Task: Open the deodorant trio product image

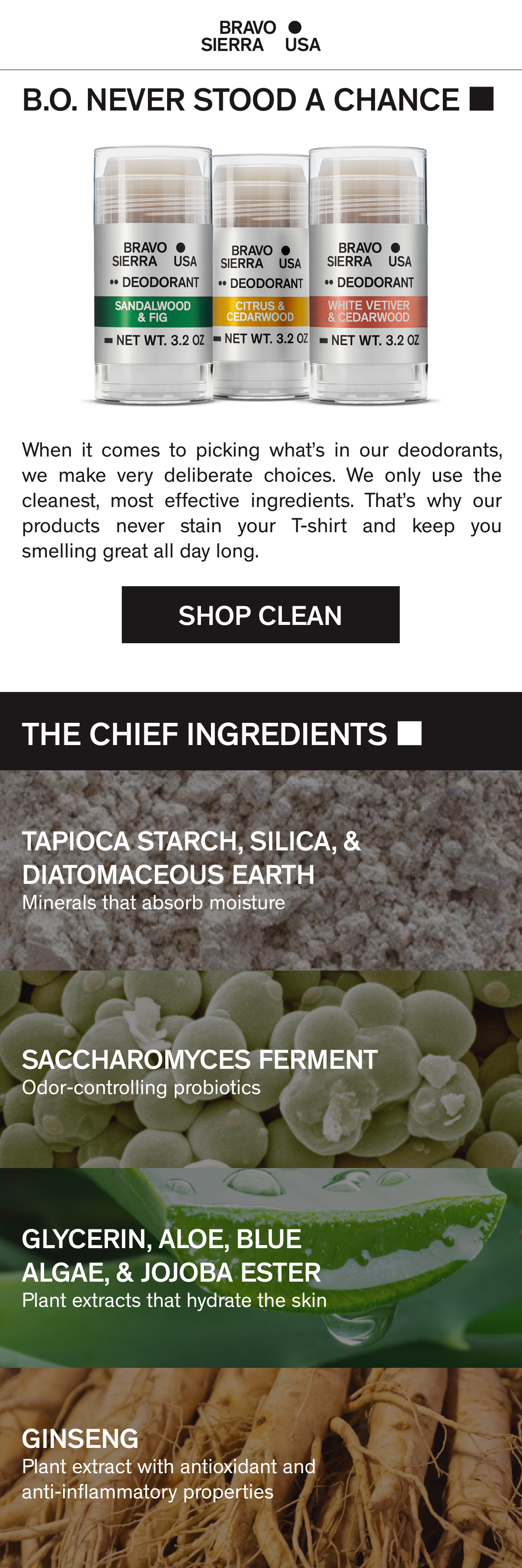Action: 261,275
